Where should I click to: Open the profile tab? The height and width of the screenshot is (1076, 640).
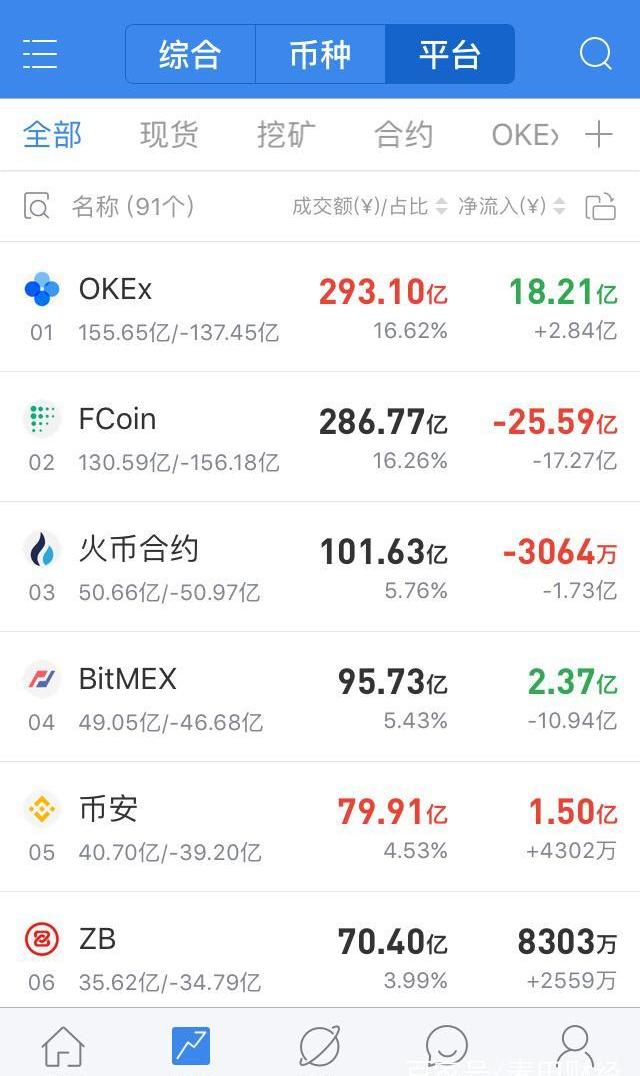coord(575,1046)
